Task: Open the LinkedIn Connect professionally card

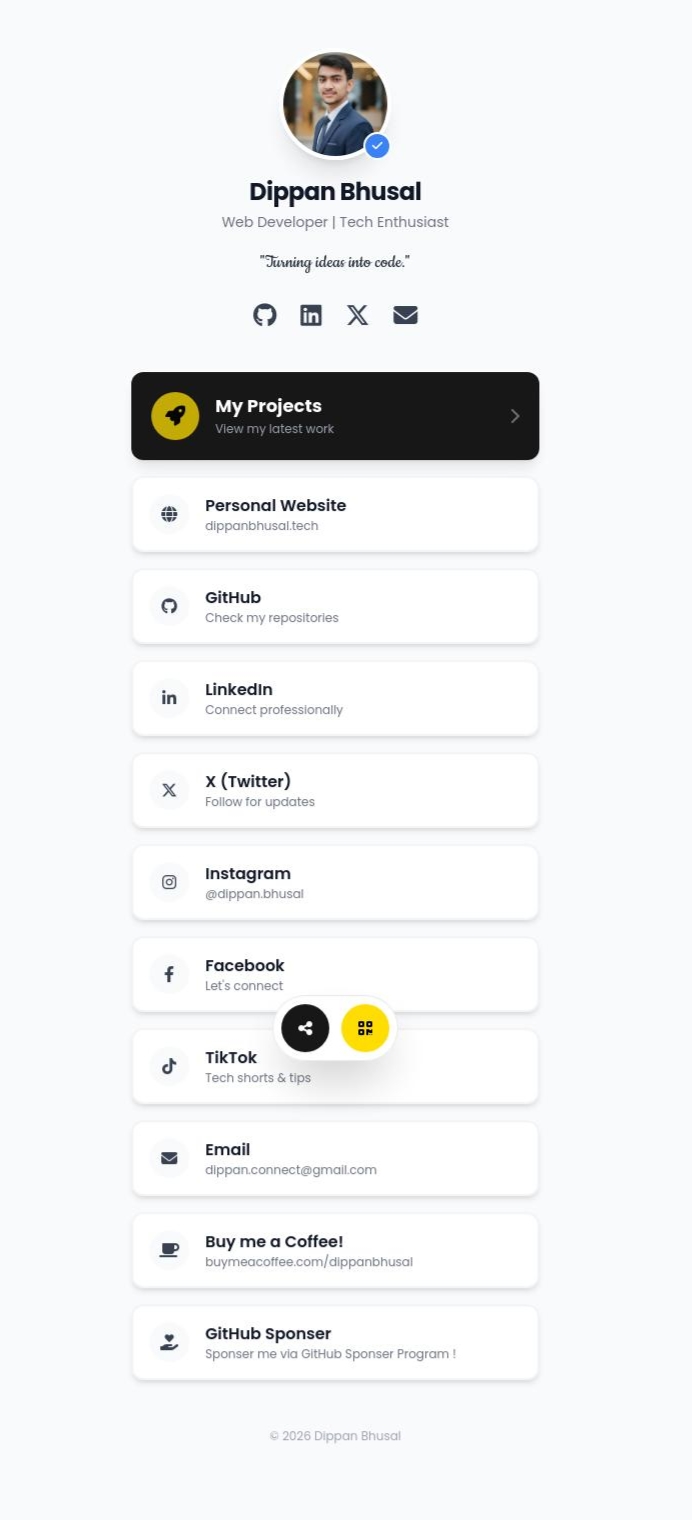Action: coord(335,698)
